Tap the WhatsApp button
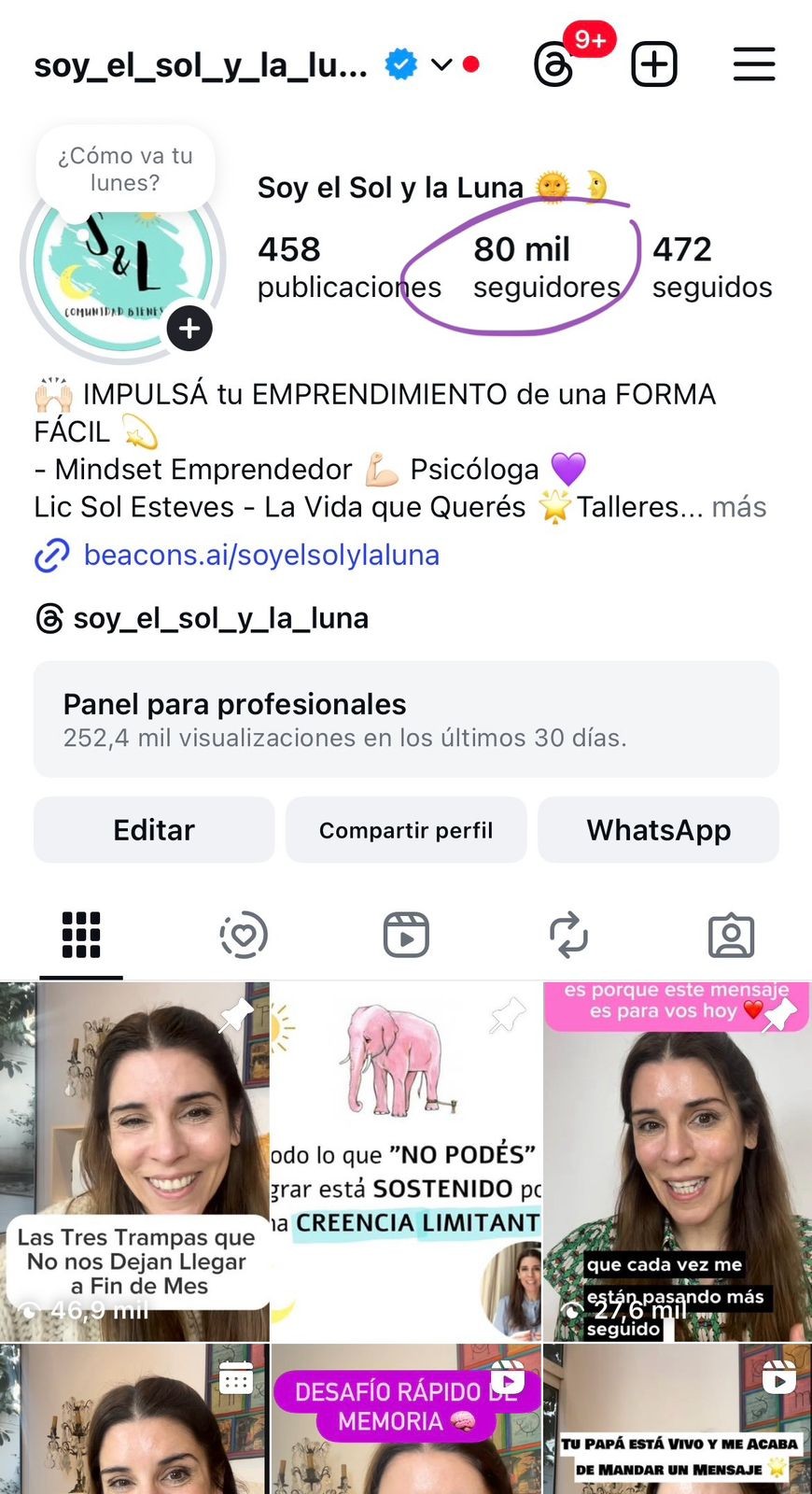 pyautogui.click(x=658, y=830)
